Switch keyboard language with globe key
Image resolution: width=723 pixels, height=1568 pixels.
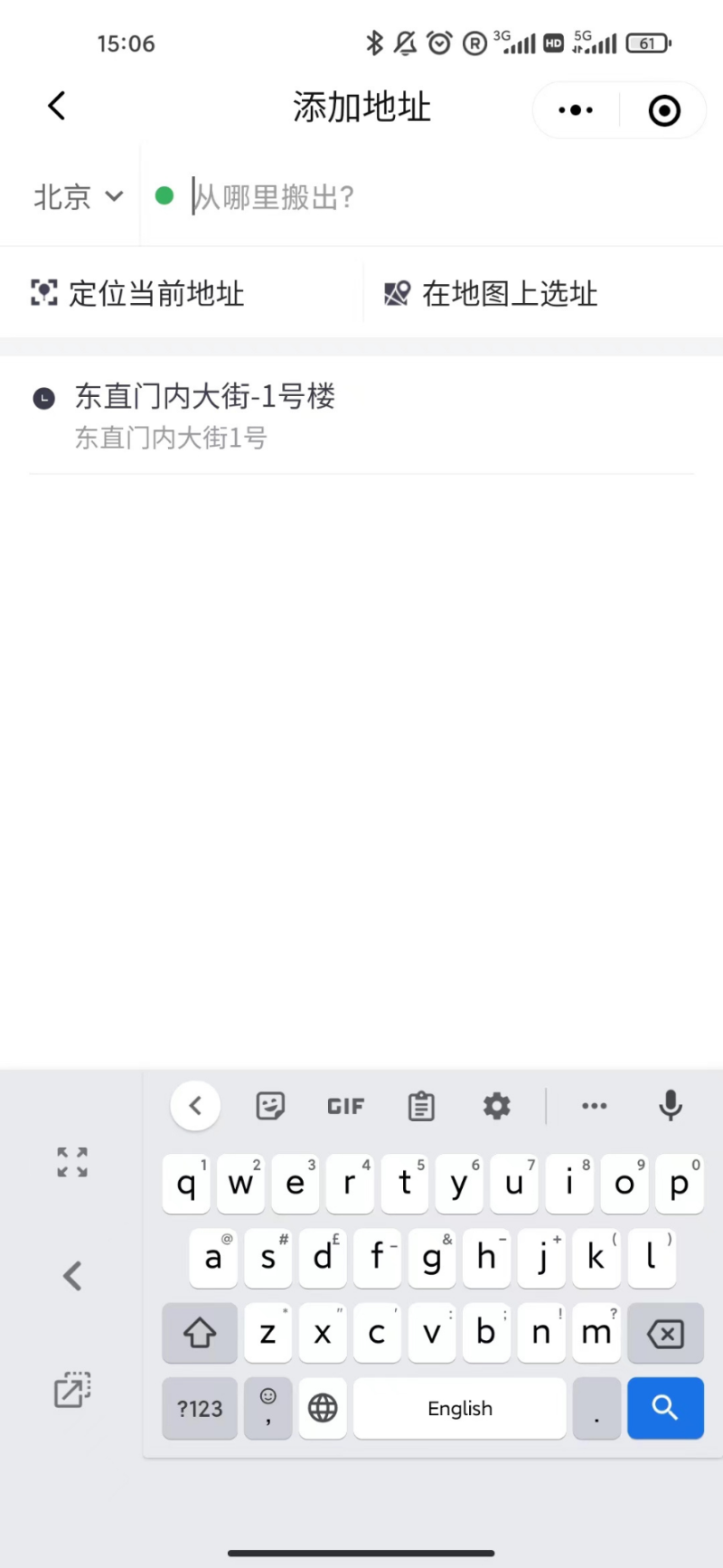tap(323, 1407)
